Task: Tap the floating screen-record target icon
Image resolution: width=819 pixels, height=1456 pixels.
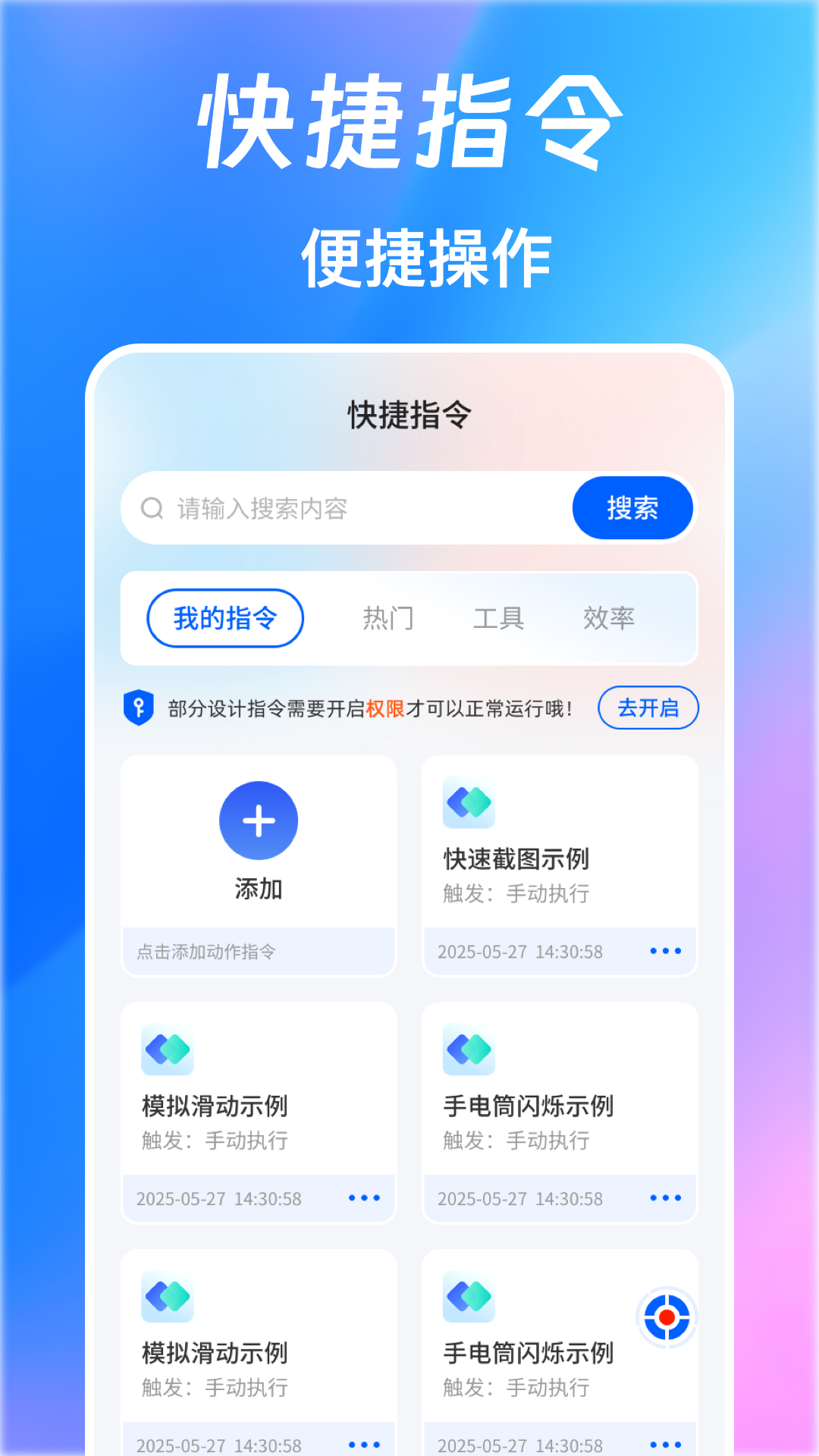Action: pyautogui.click(x=667, y=1317)
